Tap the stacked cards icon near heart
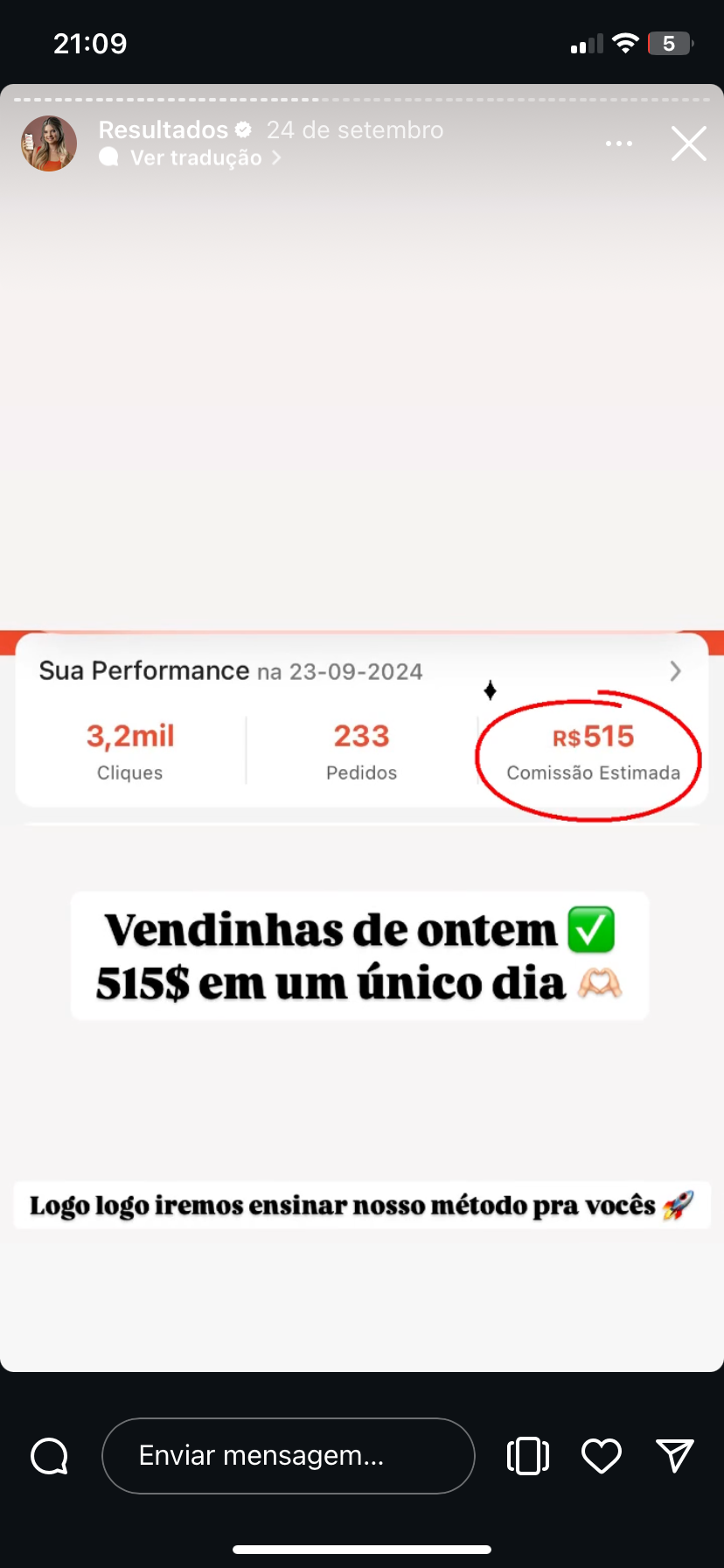724x1568 pixels. tap(528, 1456)
